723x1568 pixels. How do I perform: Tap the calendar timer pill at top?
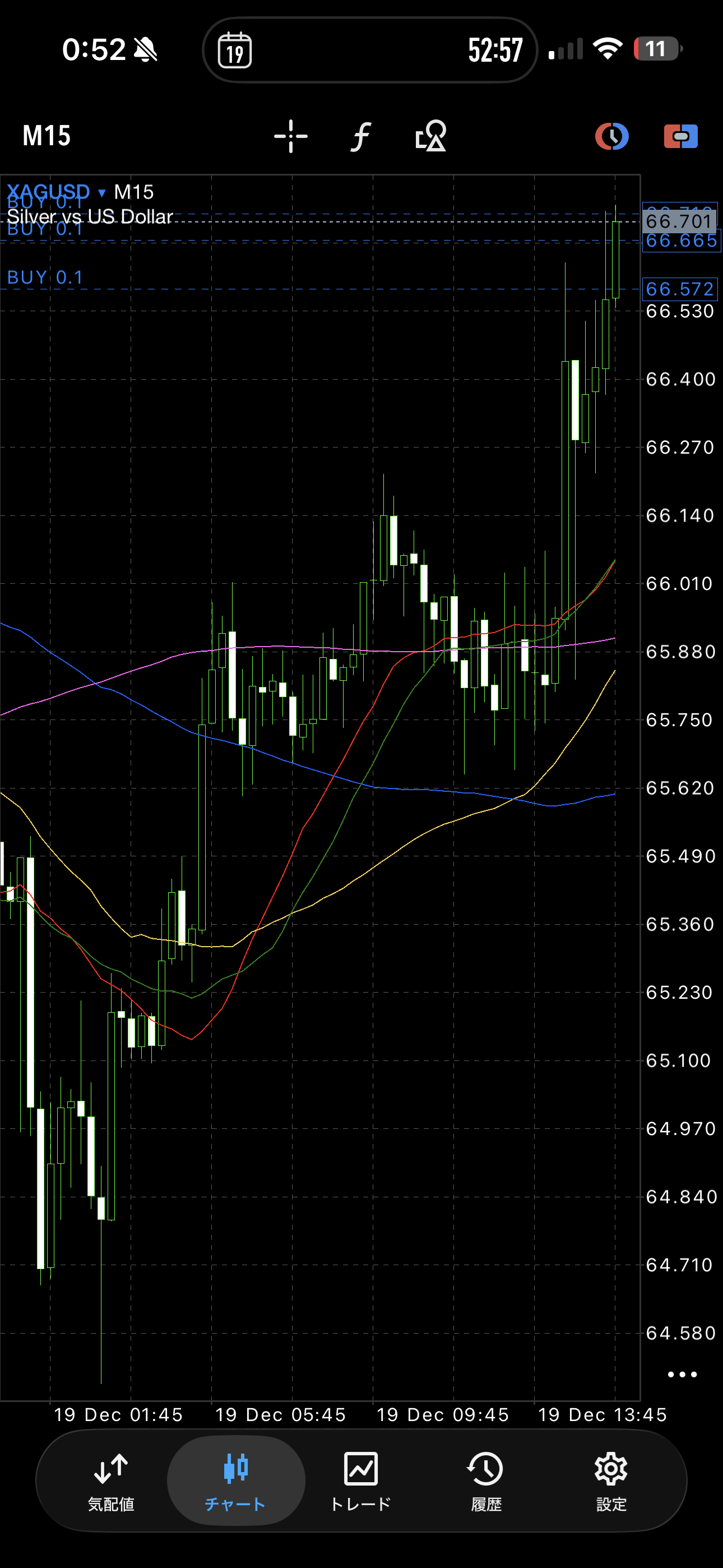pyautogui.click(x=369, y=50)
